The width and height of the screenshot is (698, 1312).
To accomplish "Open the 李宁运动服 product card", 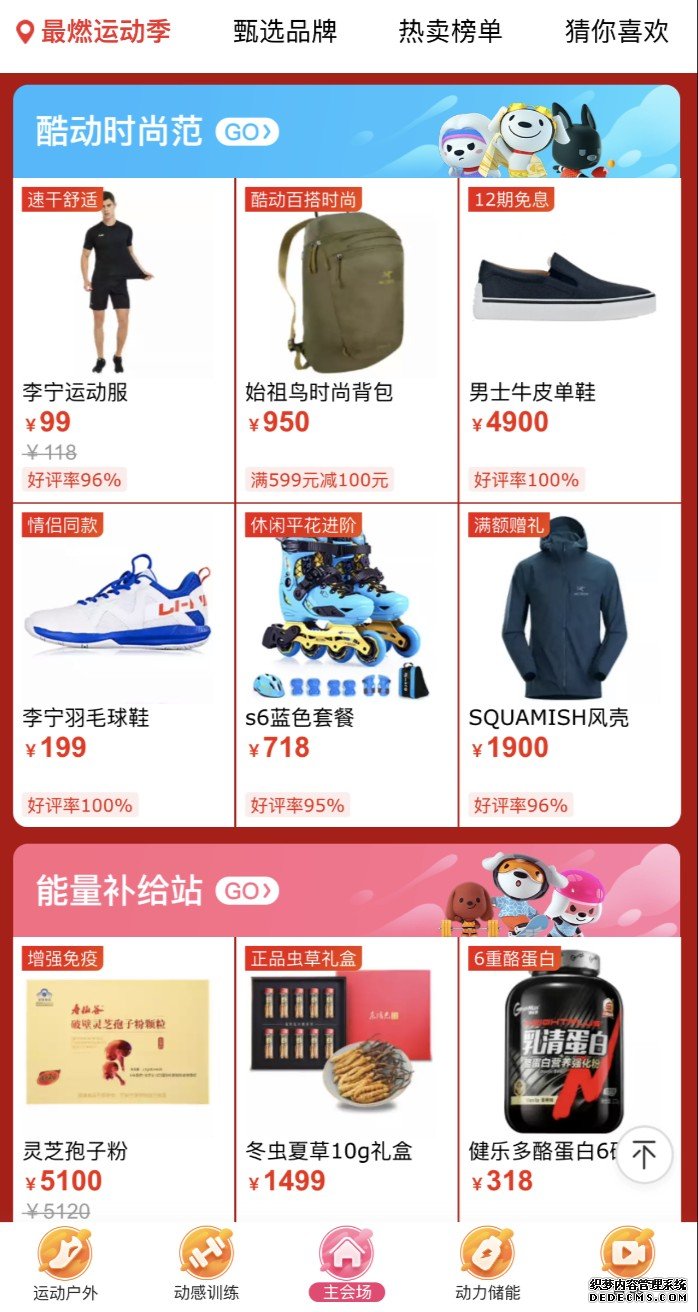I will click(123, 340).
